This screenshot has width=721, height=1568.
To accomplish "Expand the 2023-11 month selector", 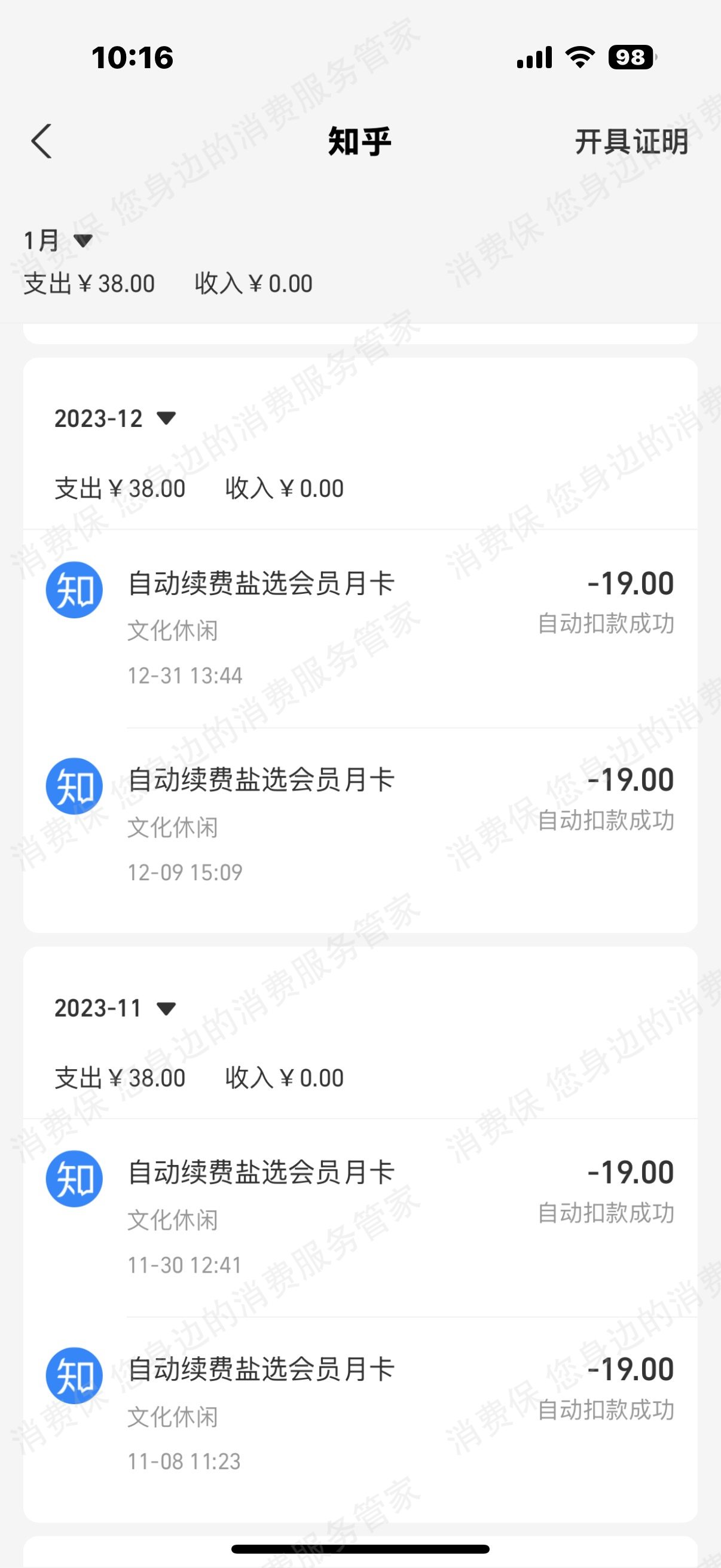I will click(x=115, y=1008).
